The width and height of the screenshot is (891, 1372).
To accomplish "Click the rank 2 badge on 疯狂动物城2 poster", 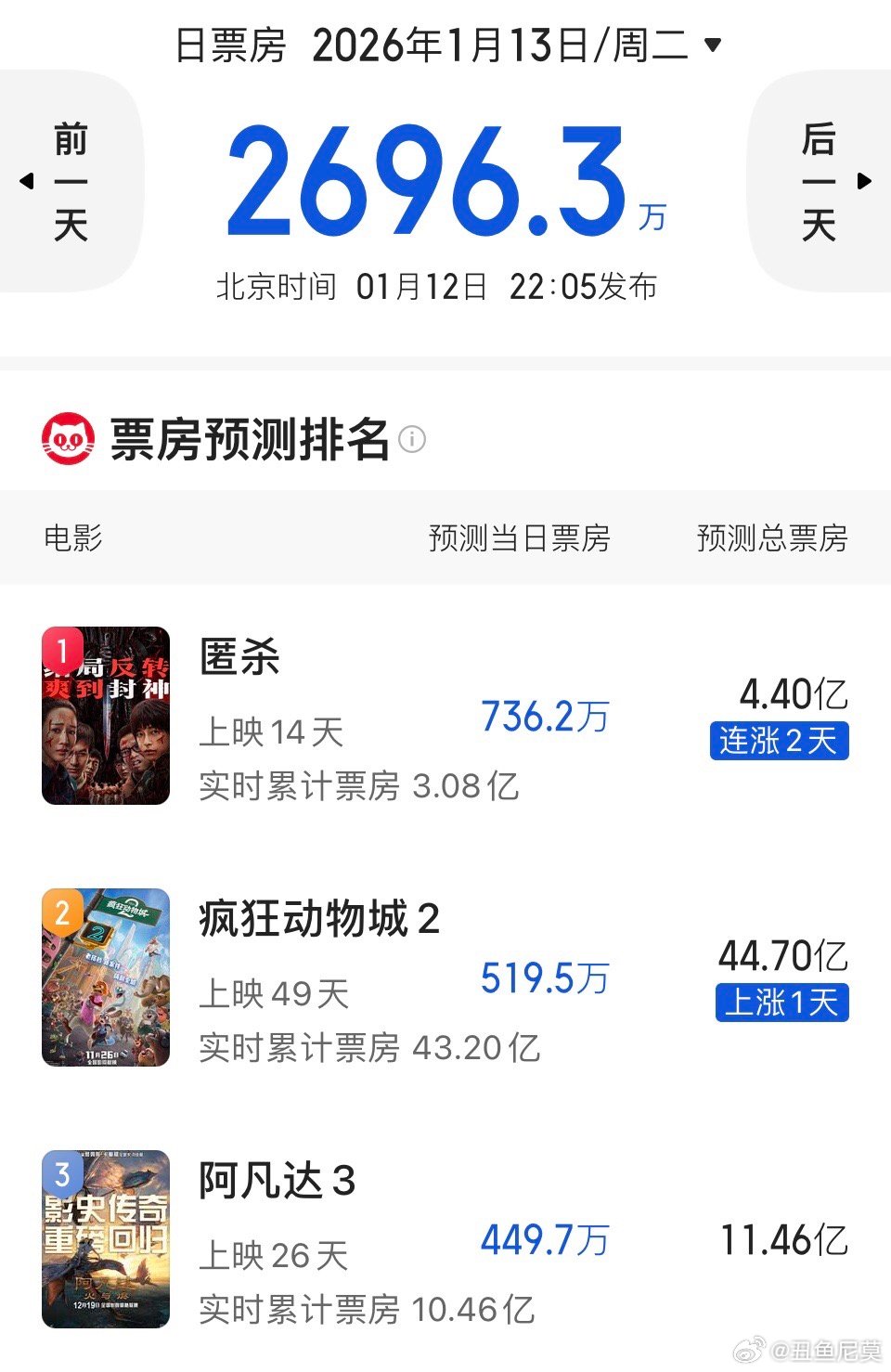I will pos(61,913).
